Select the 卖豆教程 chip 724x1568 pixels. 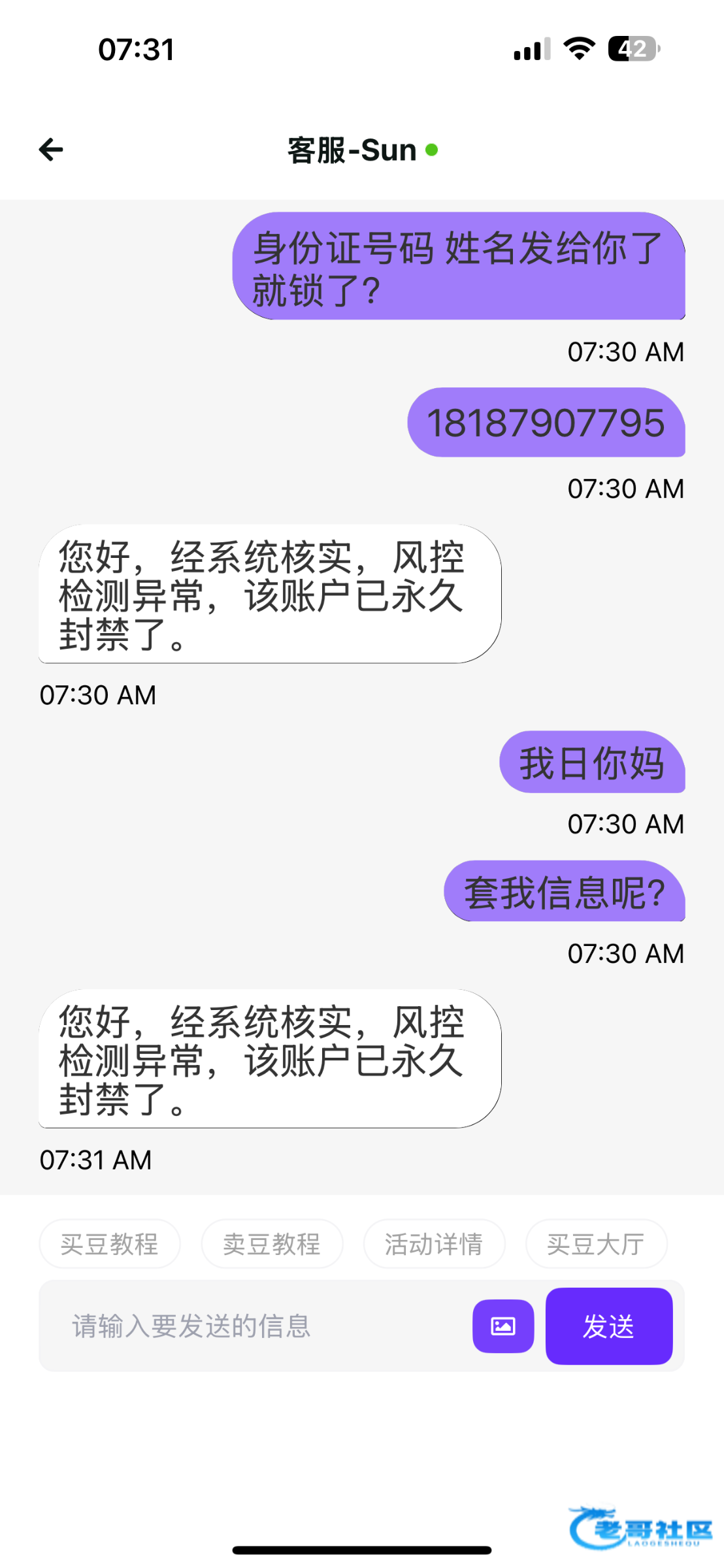point(272,1244)
